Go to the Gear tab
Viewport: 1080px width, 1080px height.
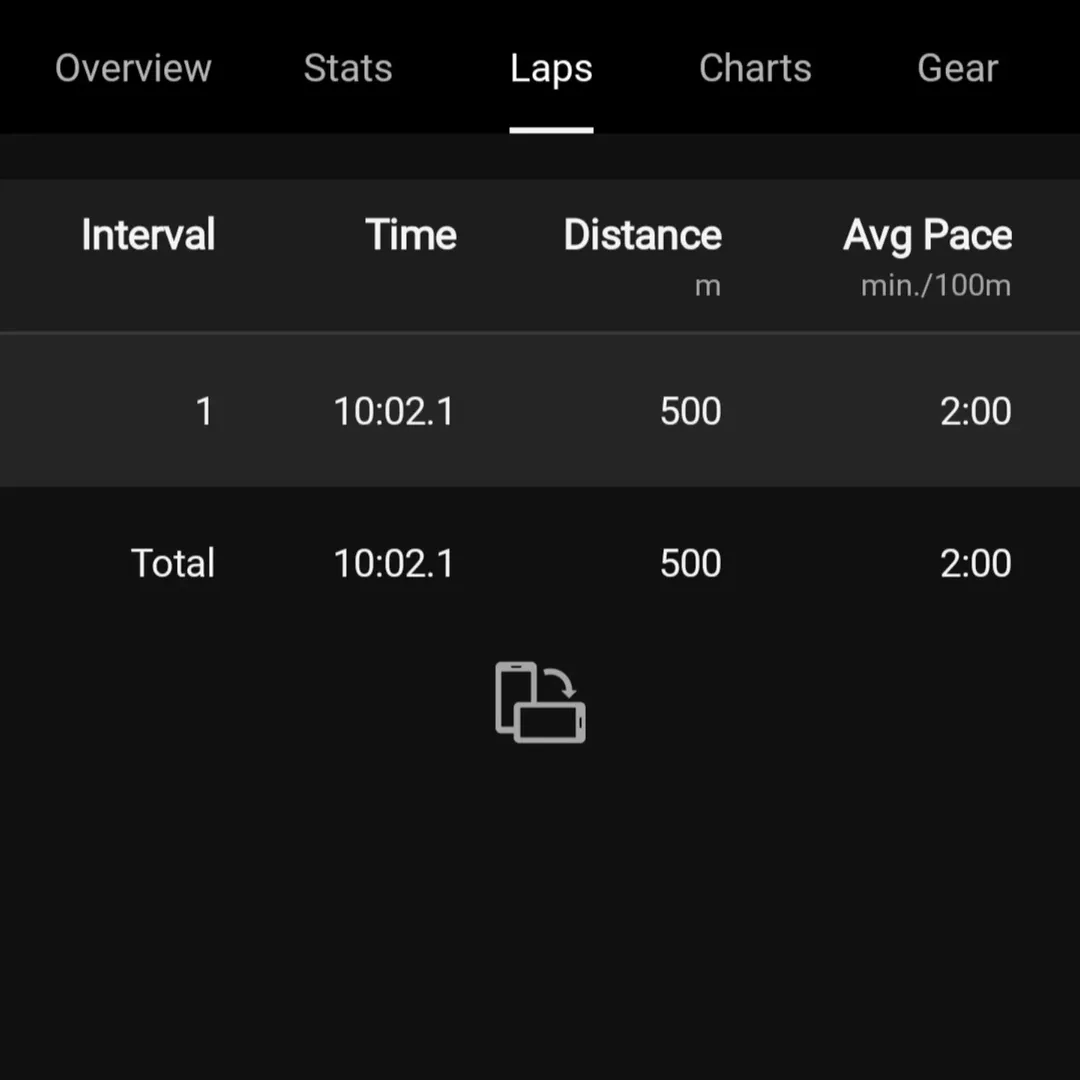pyautogui.click(x=957, y=68)
